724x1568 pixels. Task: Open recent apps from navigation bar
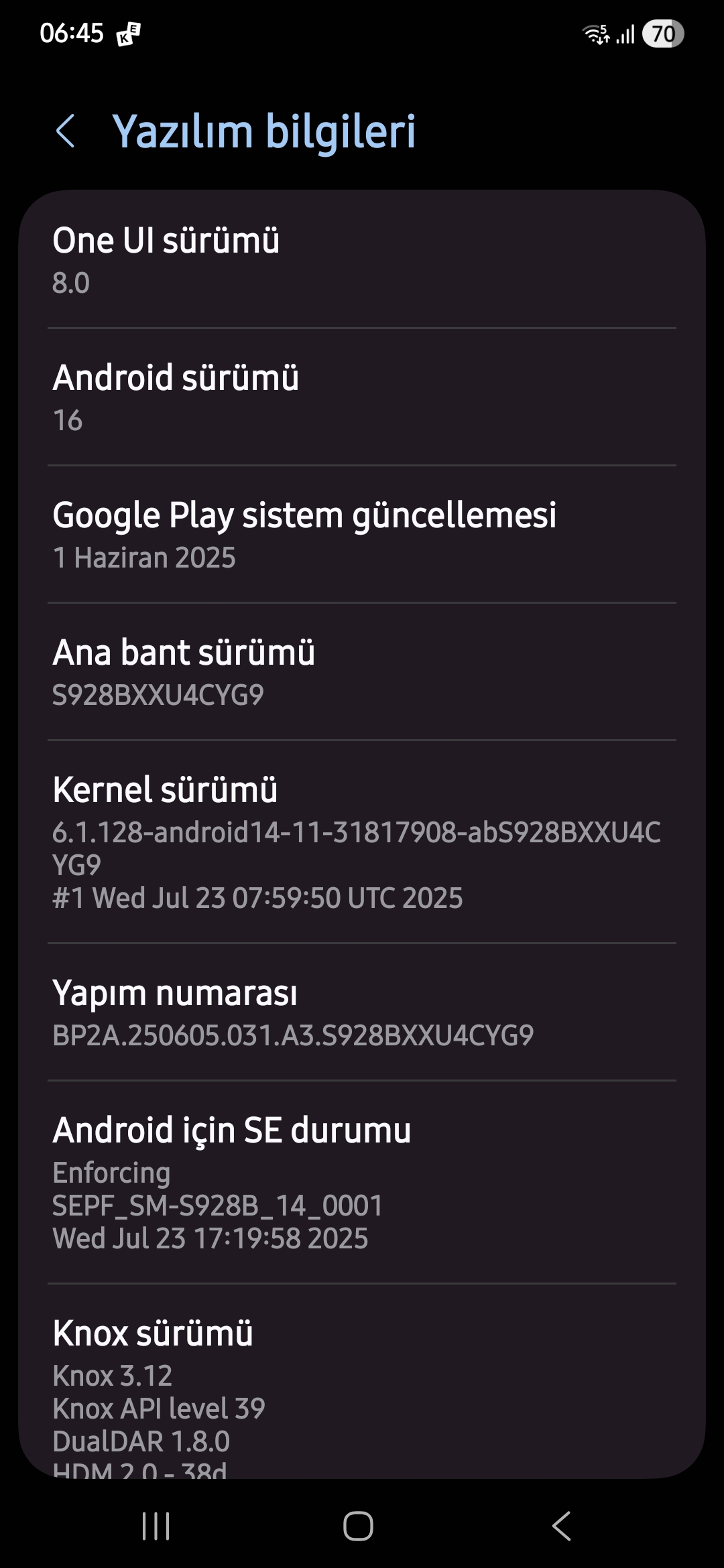click(156, 1526)
